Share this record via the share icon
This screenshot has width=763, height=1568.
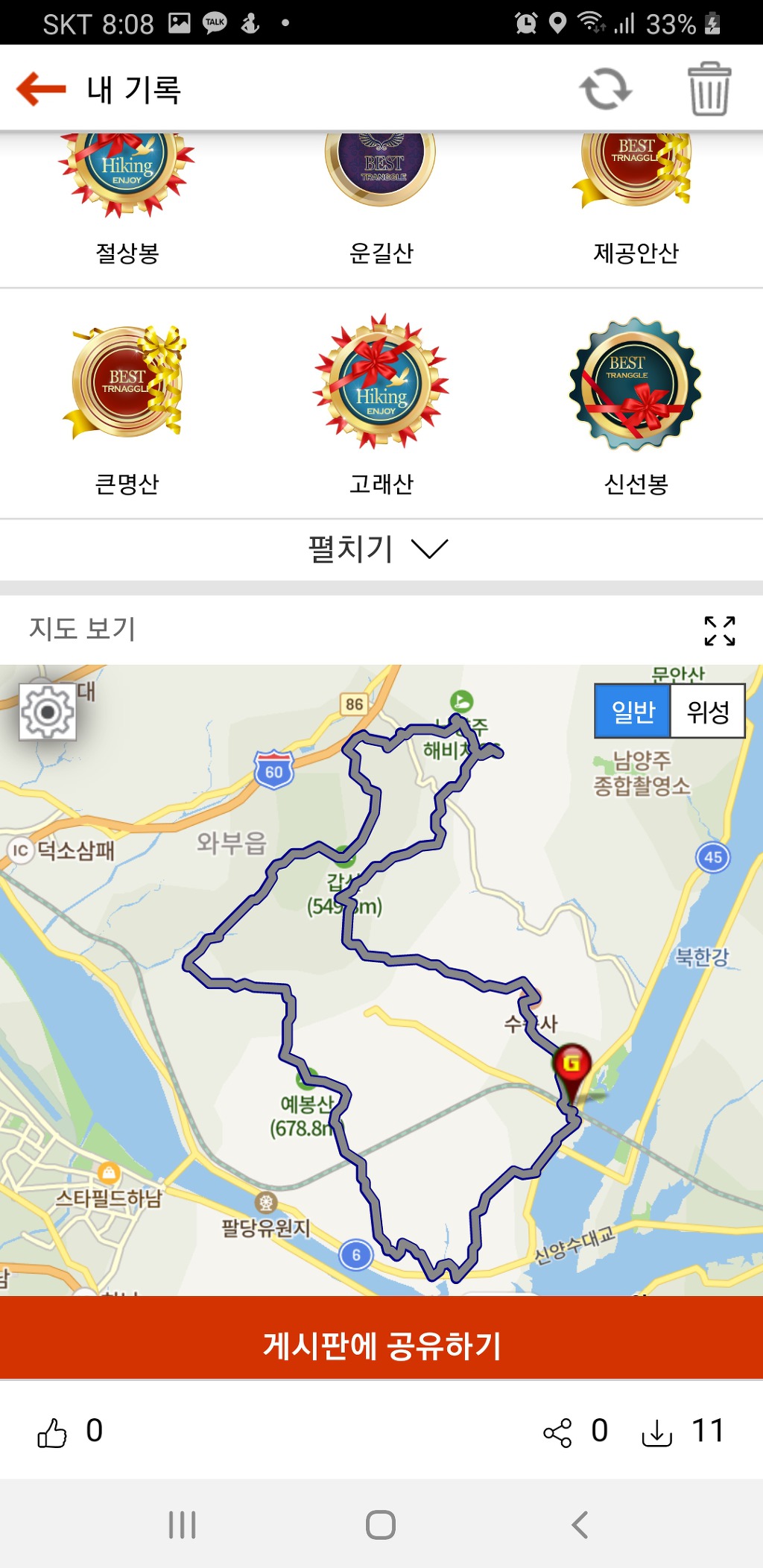point(557,1432)
